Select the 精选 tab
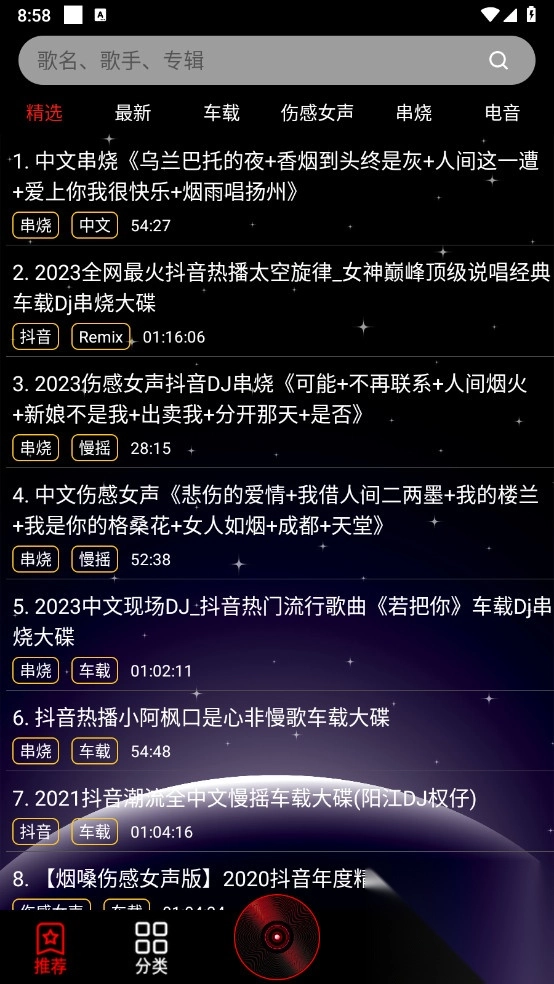 [44, 113]
